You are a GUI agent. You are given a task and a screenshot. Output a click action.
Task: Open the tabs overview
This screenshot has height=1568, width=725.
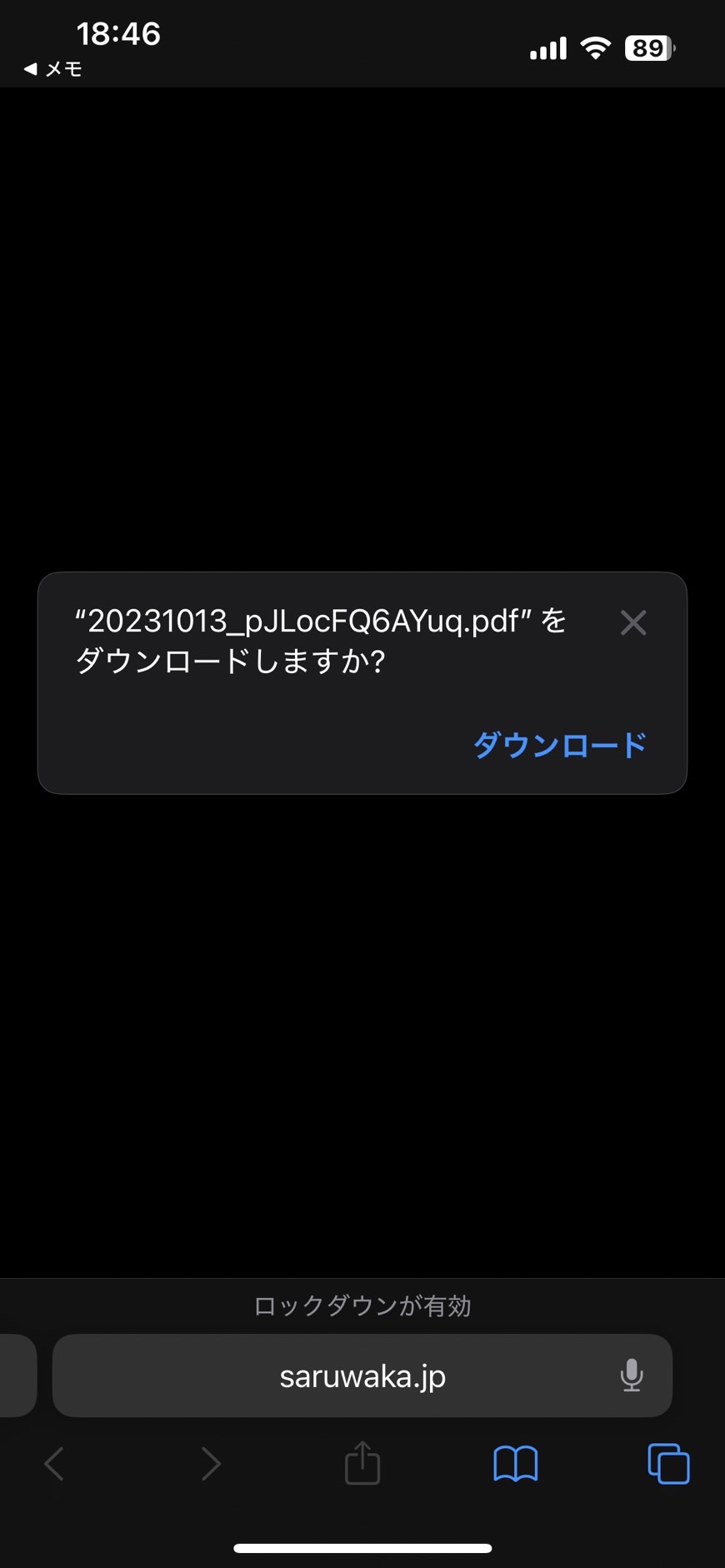668,1463
